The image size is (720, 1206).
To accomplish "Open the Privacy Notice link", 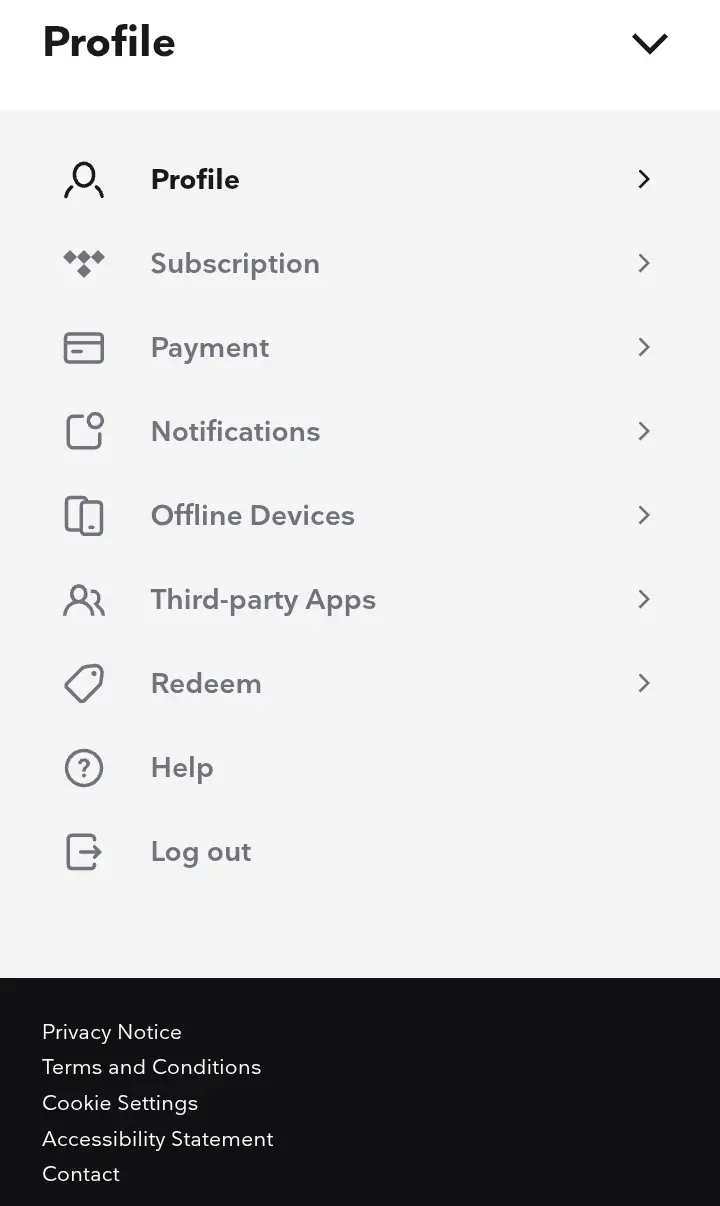I will 112,1032.
